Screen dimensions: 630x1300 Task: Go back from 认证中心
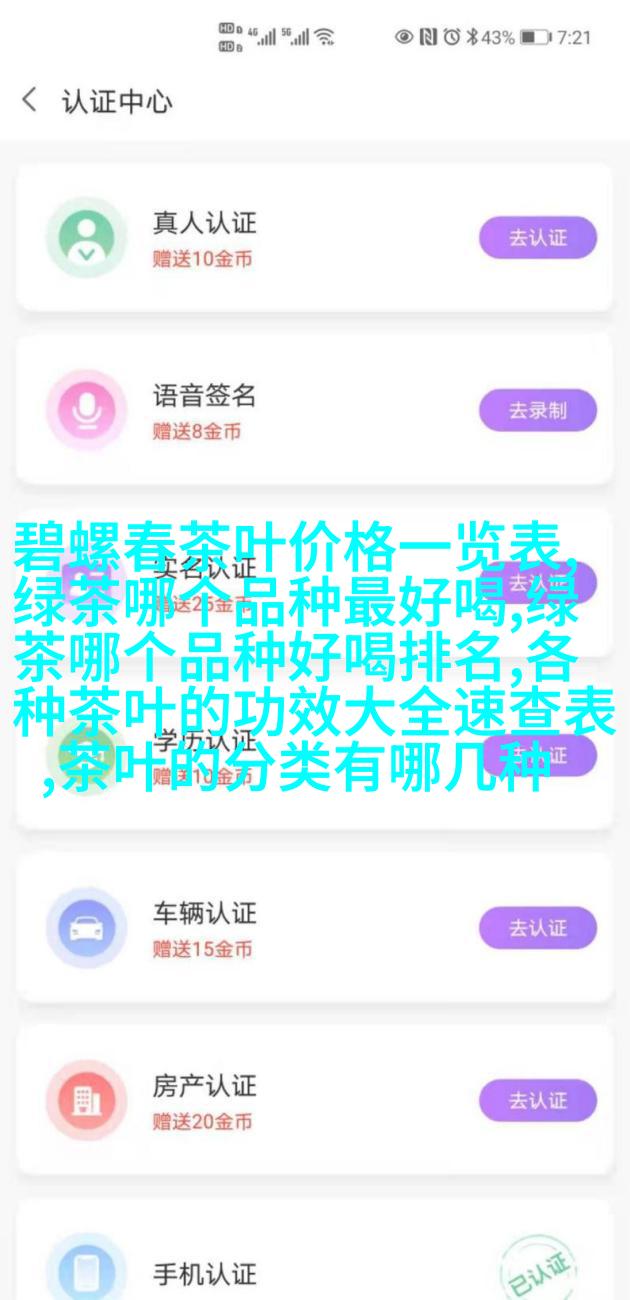tap(30, 100)
